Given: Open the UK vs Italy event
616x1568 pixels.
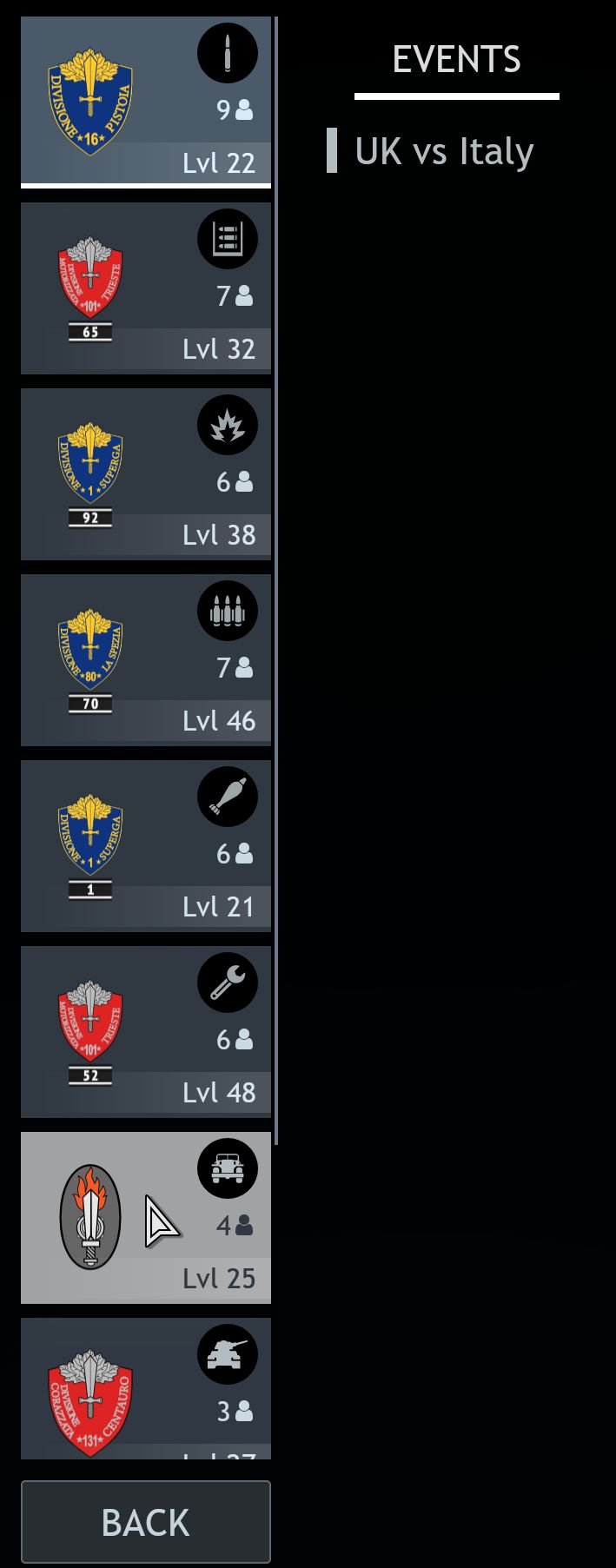Looking at the screenshot, I should [x=443, y=151].
